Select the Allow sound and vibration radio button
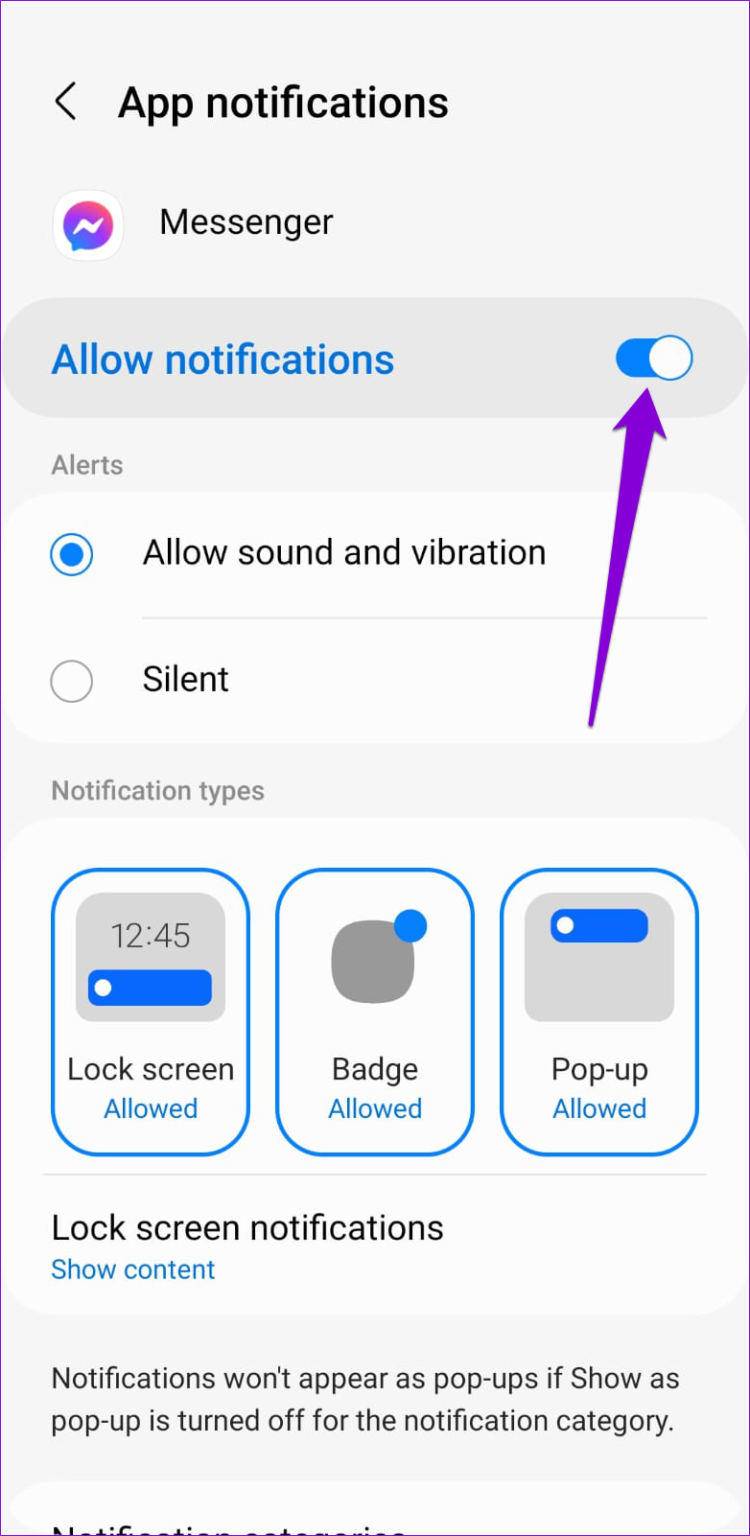The height and width of the screenshot is (1536, 750). [71, 553]
